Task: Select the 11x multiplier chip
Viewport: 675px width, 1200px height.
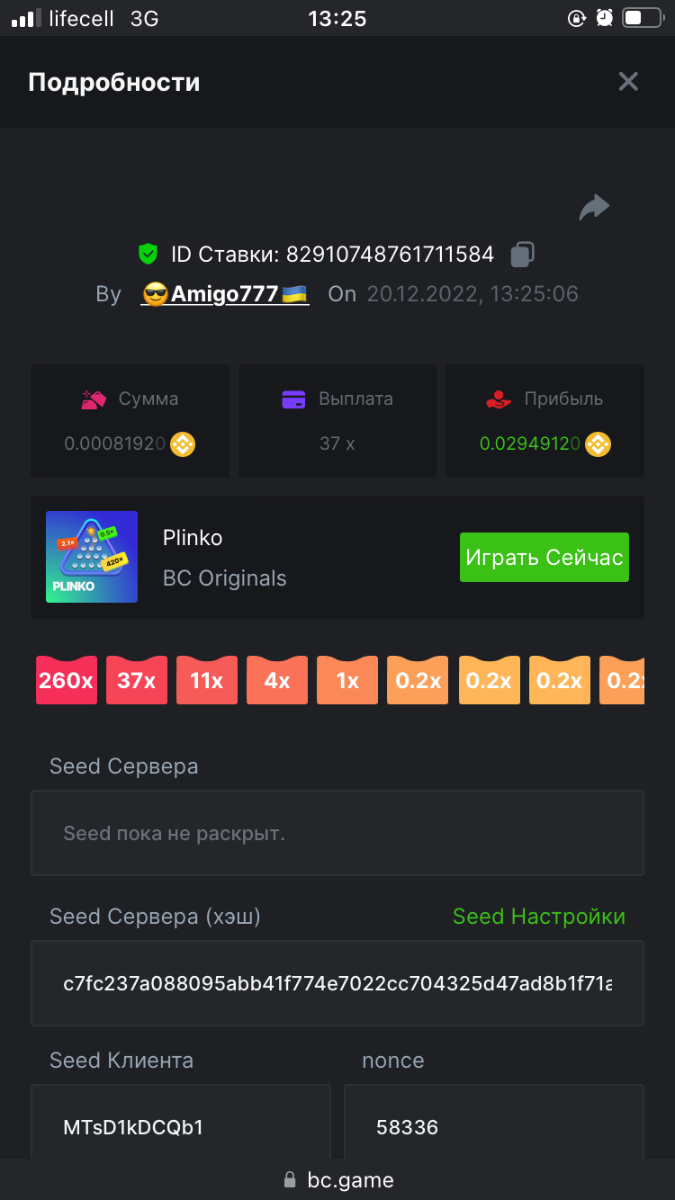Action: click(207, 681)
